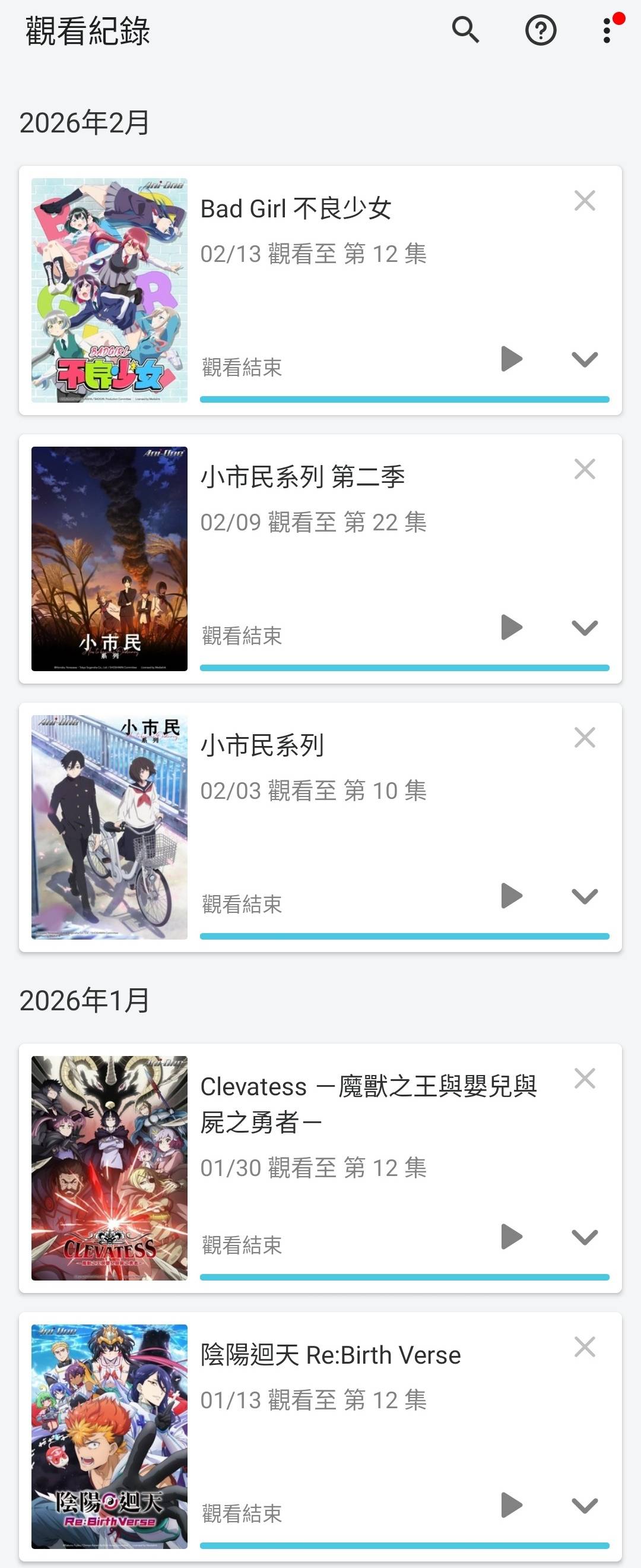641x1568 pixels.
Task: Play 小市民系列 watched on 02/03
Action: (x=512, y=896)
